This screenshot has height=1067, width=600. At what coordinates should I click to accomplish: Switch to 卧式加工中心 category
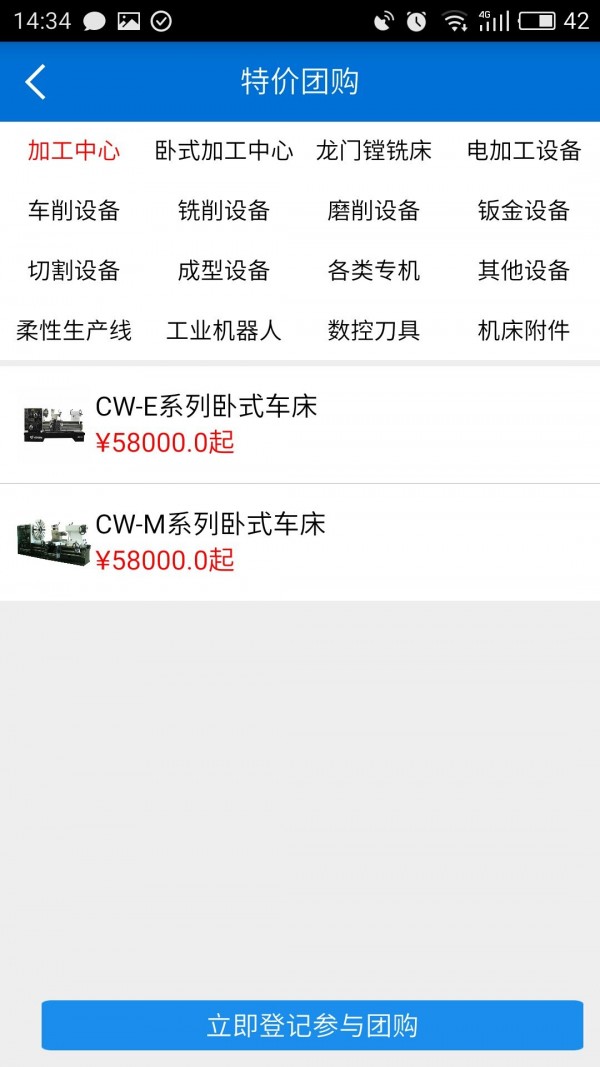224,151
